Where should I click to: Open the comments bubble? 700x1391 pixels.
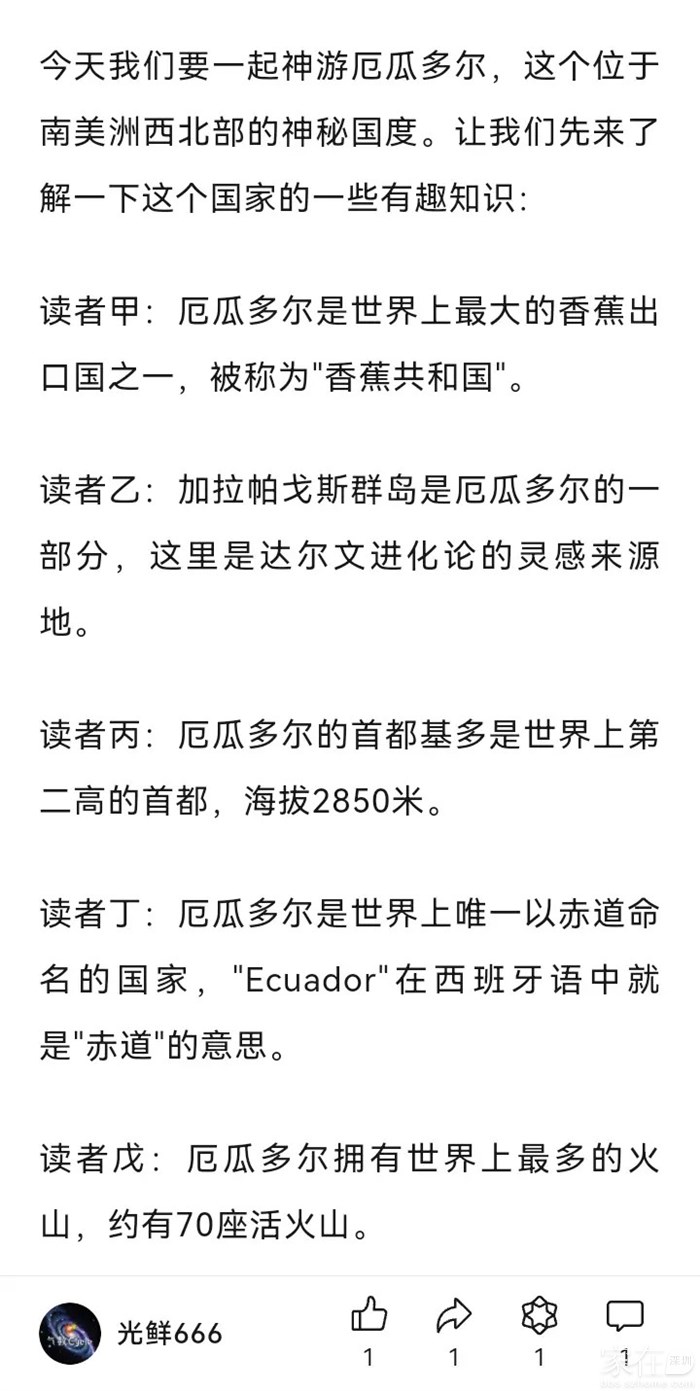pos(625,1316)
